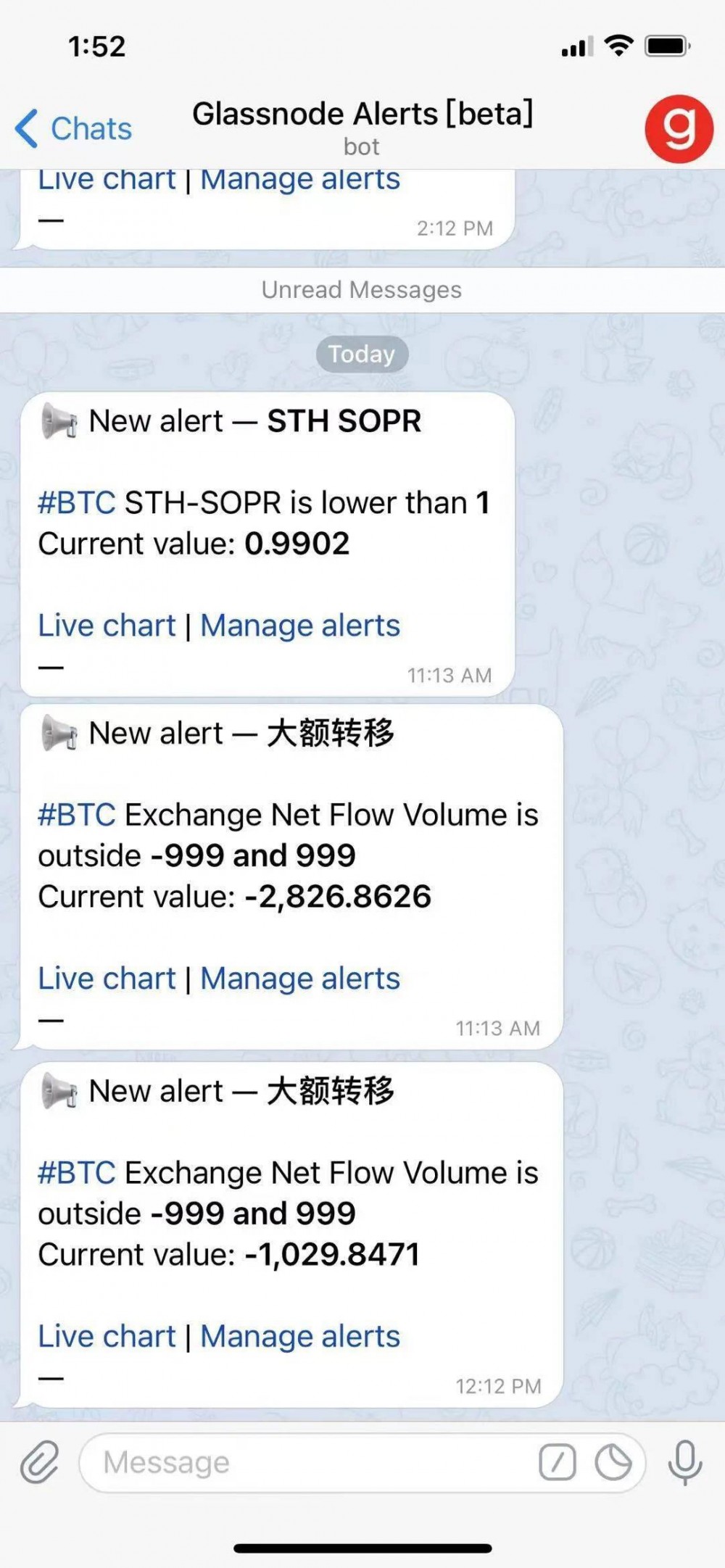Open the sticker picker icon
The width and height of the screenshot is (725, 1568).
(611, 1461)
